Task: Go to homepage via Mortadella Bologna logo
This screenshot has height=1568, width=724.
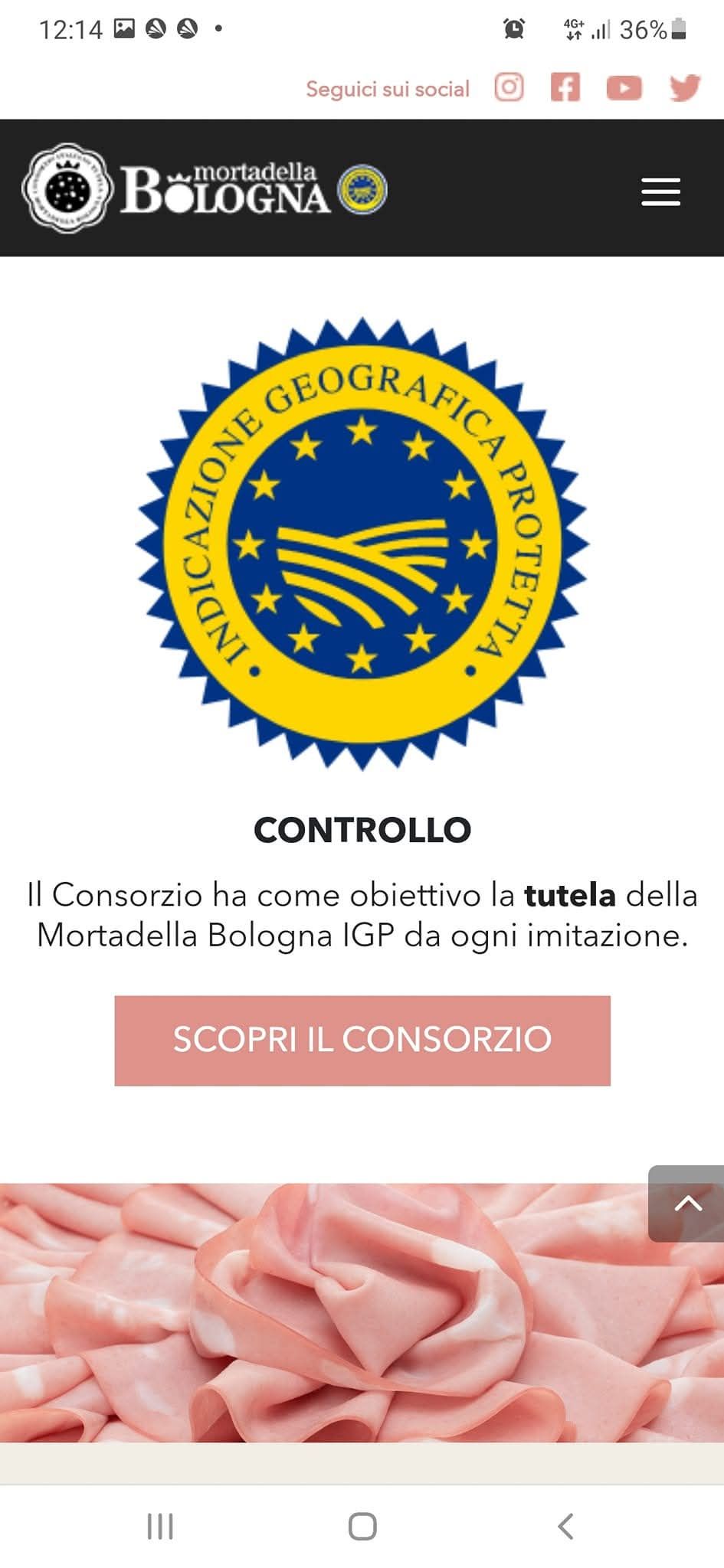Action: click(205, 189)
